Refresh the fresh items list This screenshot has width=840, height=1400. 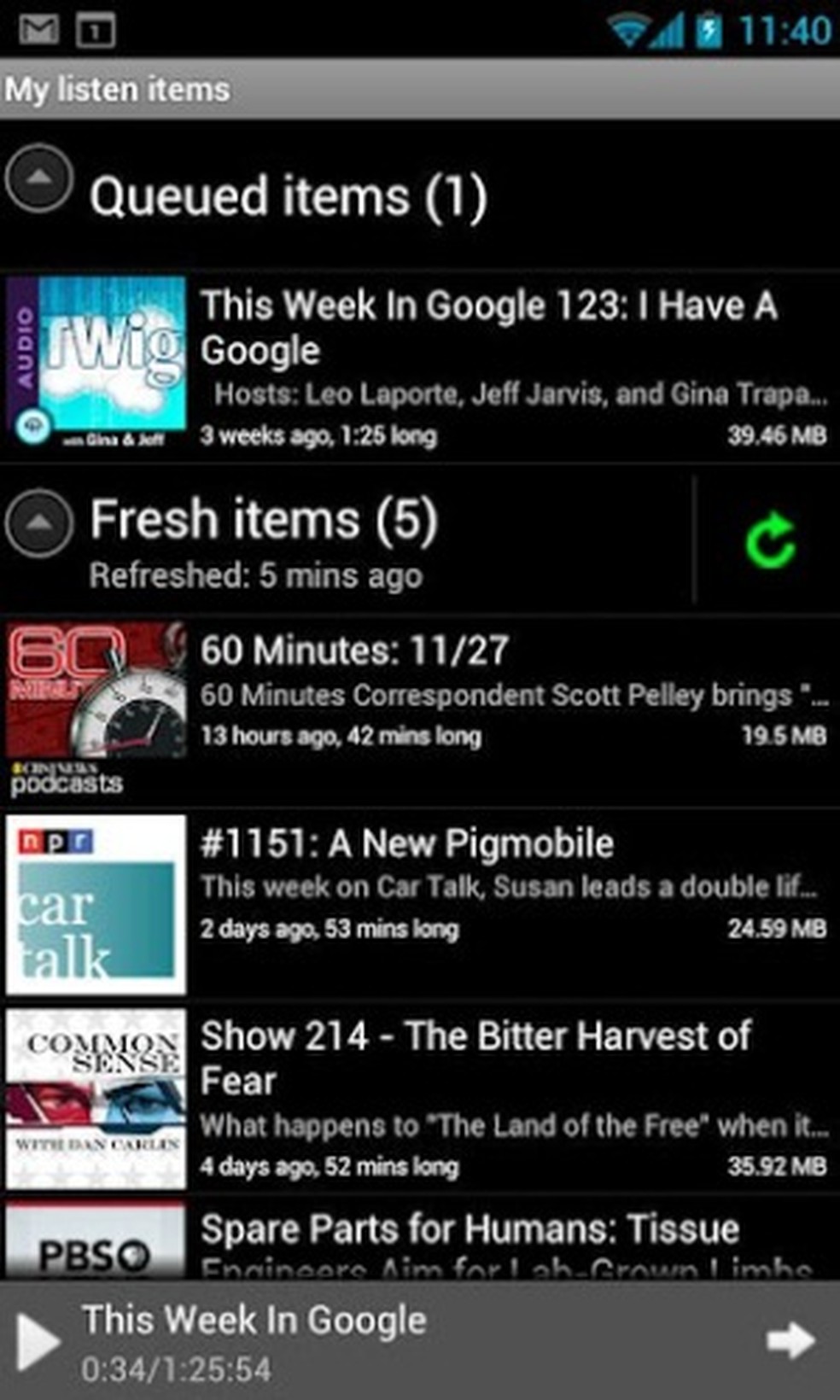pos(770,541)
